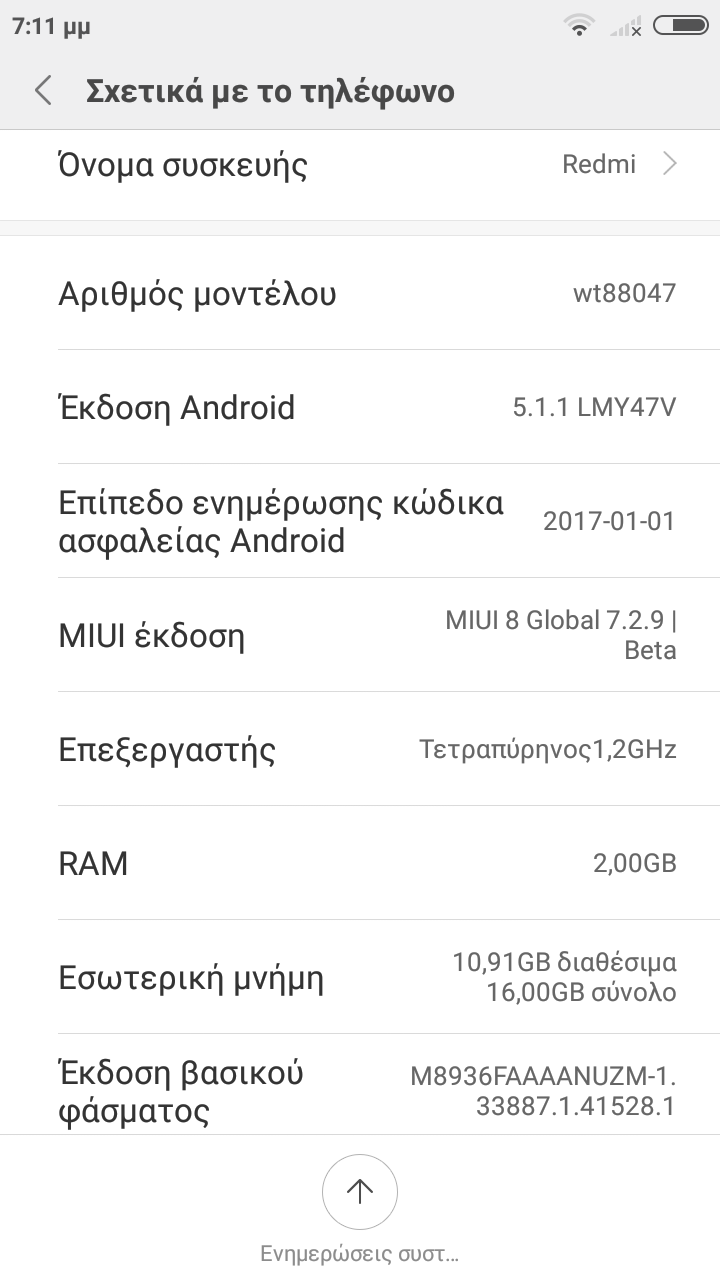Select the RAM row
This screenshot has width=720, height=1280.
point(360,863)
